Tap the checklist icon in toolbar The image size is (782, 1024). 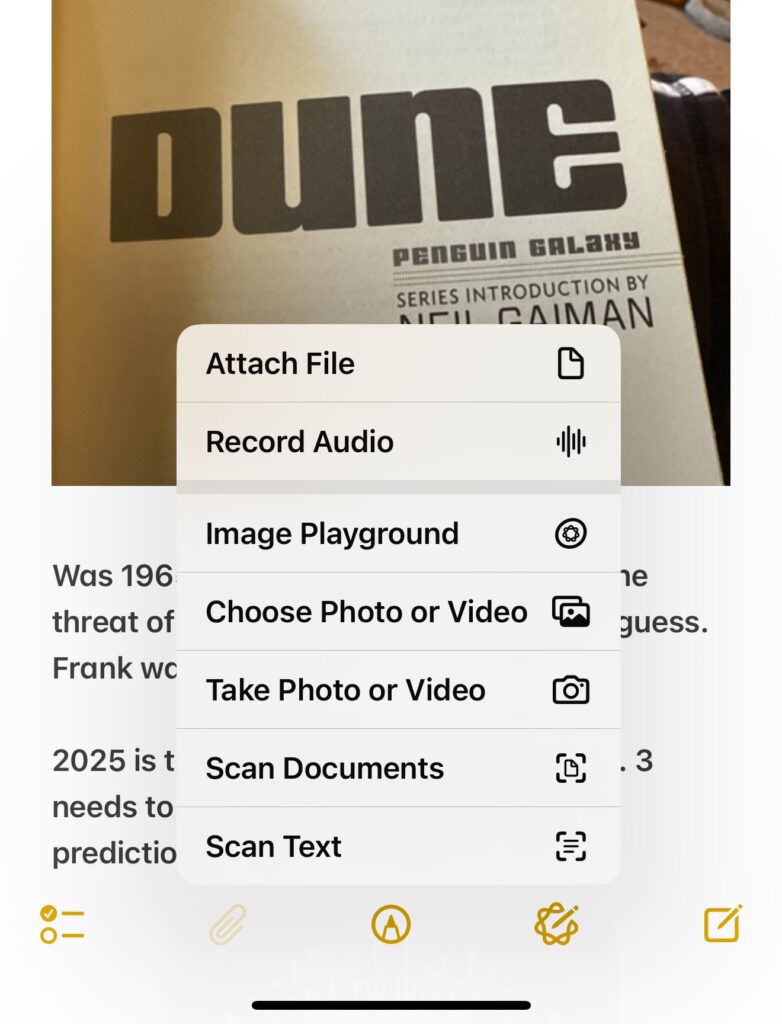(x=62, y=924)
